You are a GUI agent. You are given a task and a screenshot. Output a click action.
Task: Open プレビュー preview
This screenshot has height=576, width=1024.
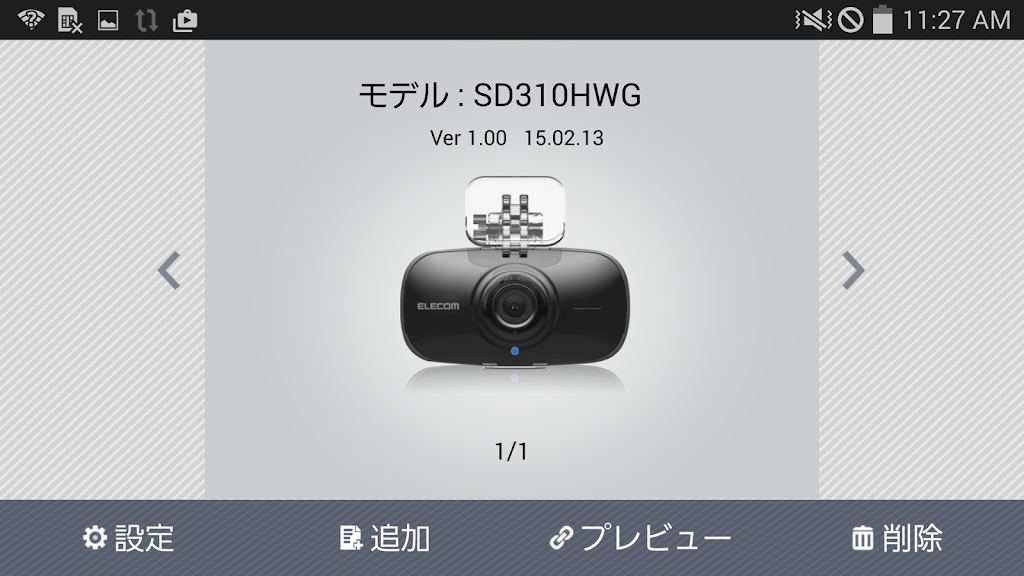[640, 538]
